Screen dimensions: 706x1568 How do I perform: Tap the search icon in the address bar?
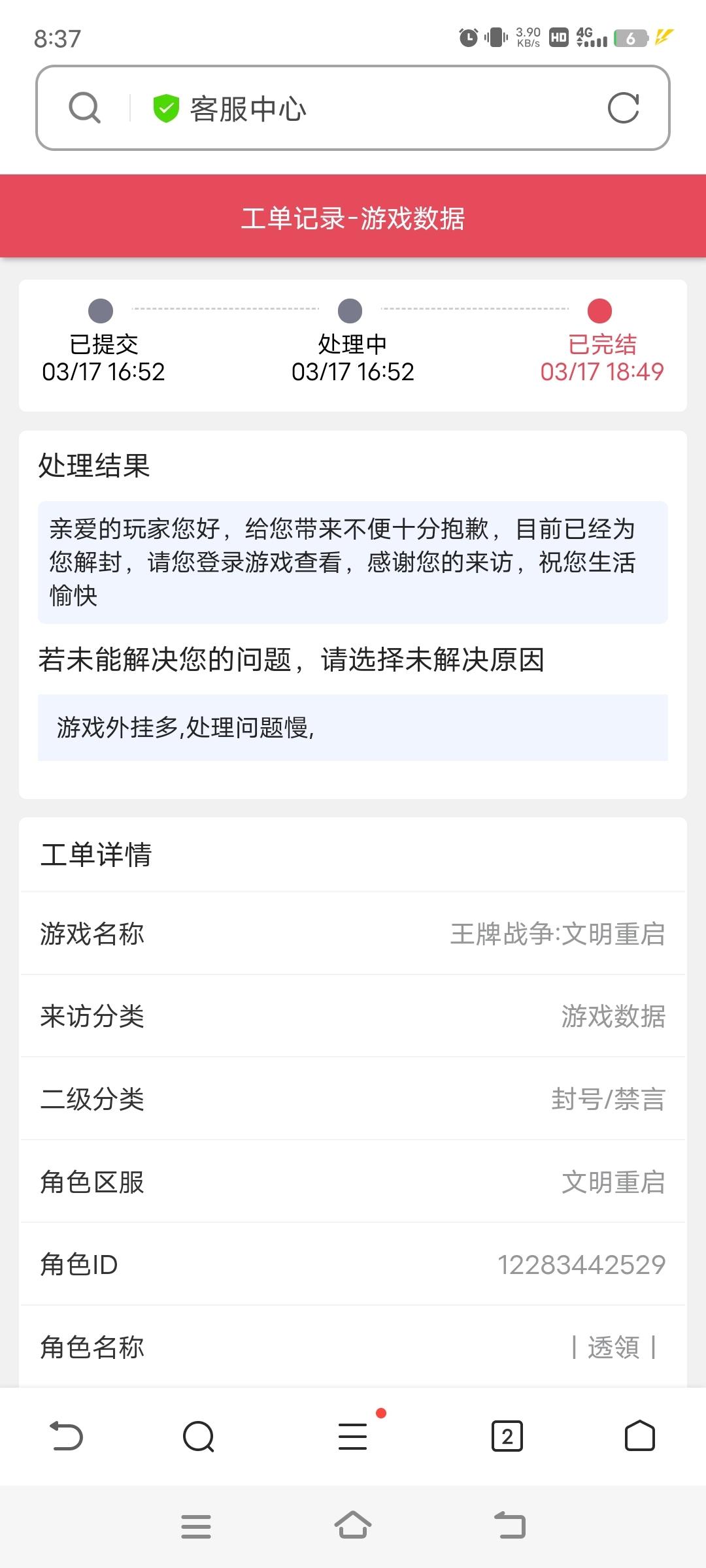(85, 108)
